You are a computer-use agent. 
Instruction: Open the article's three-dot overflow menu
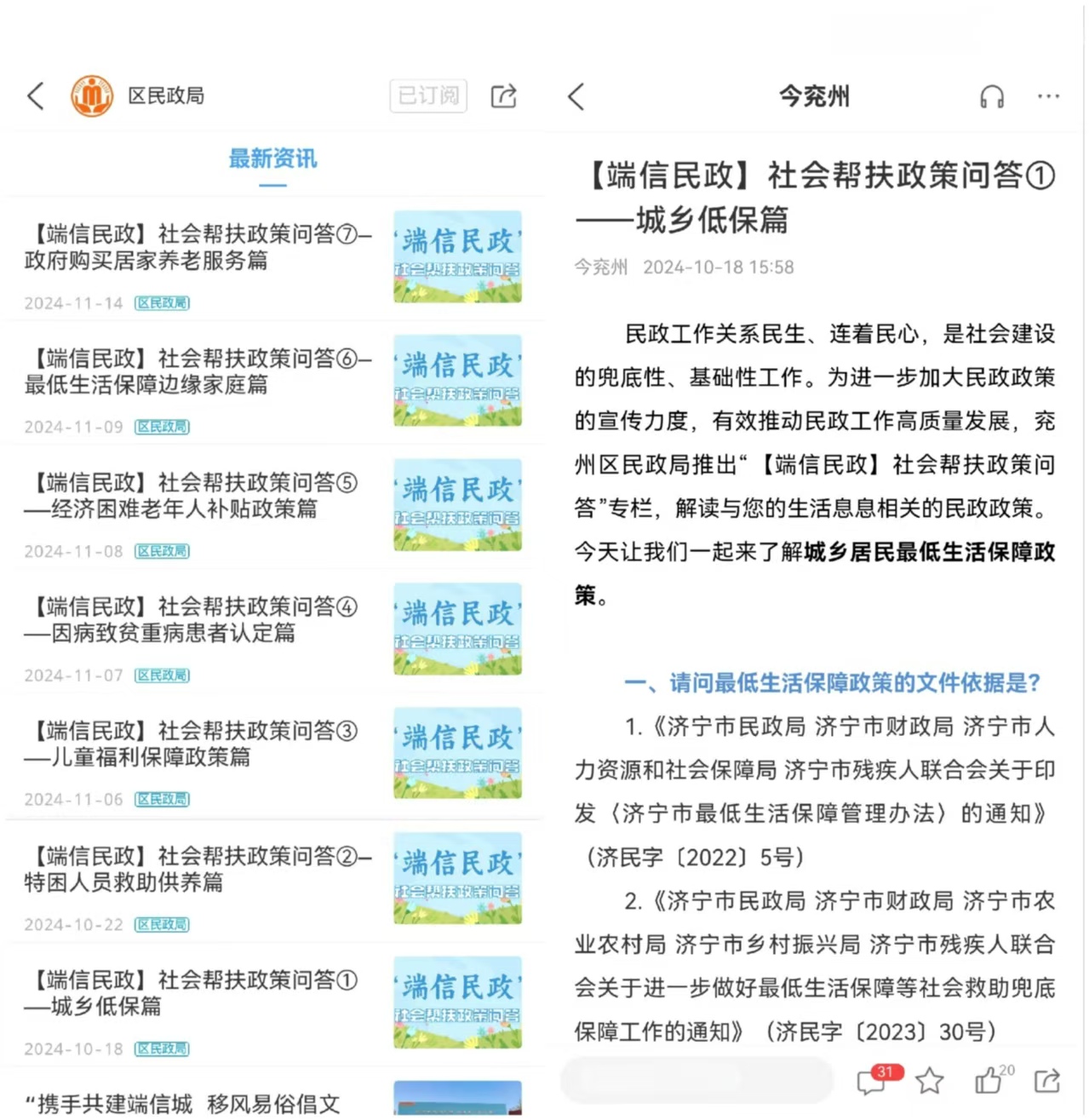(x=1049, y=96)
